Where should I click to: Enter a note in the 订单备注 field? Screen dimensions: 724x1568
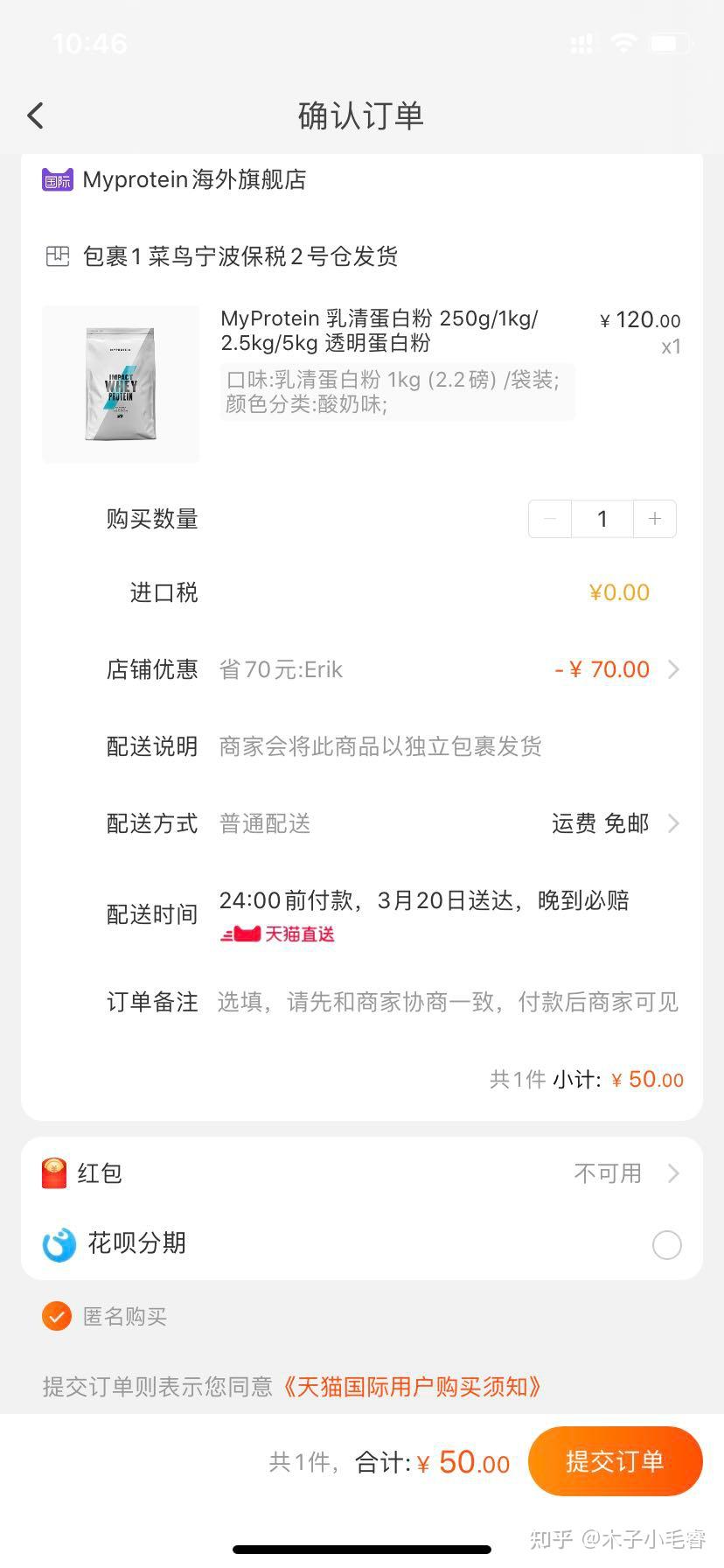[448, 1002]
